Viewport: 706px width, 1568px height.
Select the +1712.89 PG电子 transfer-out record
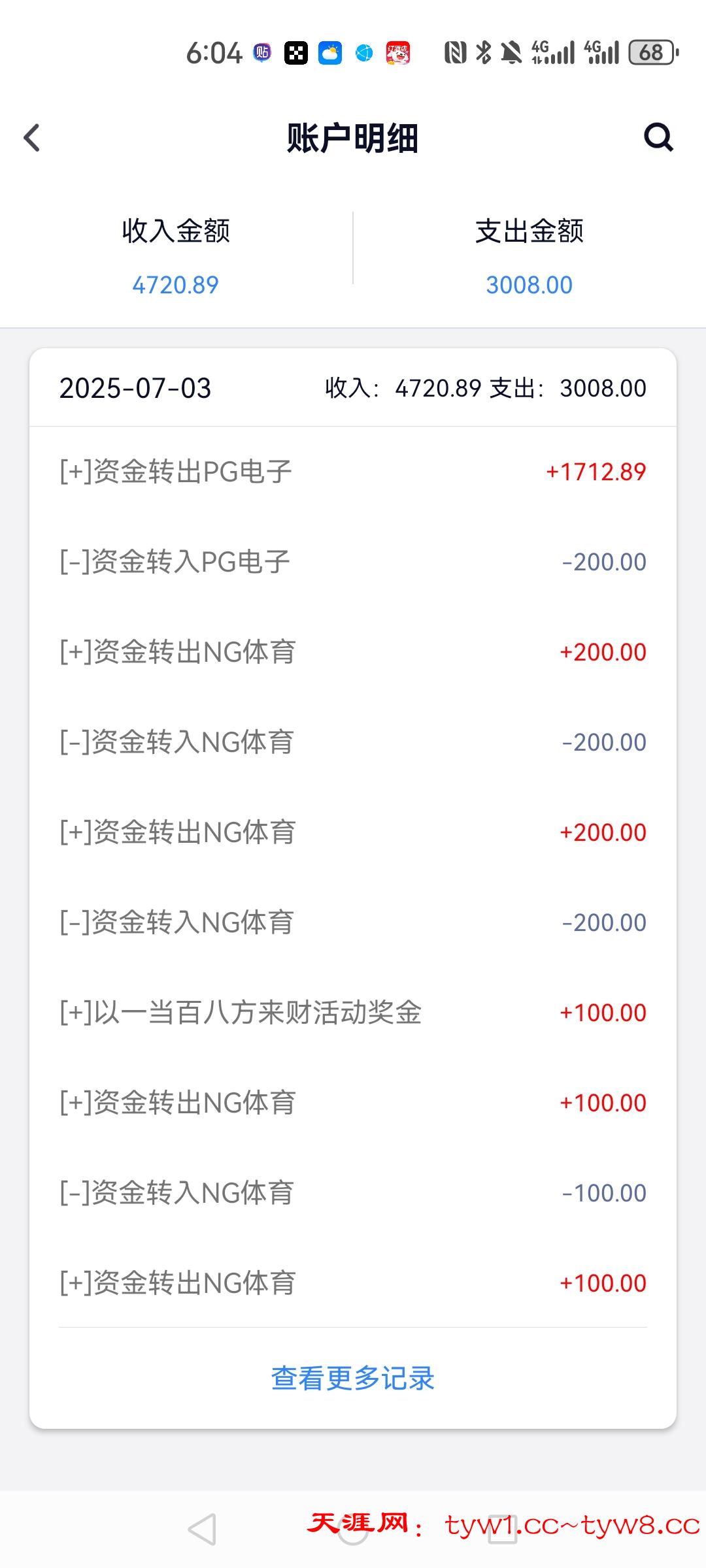(352, 470)
